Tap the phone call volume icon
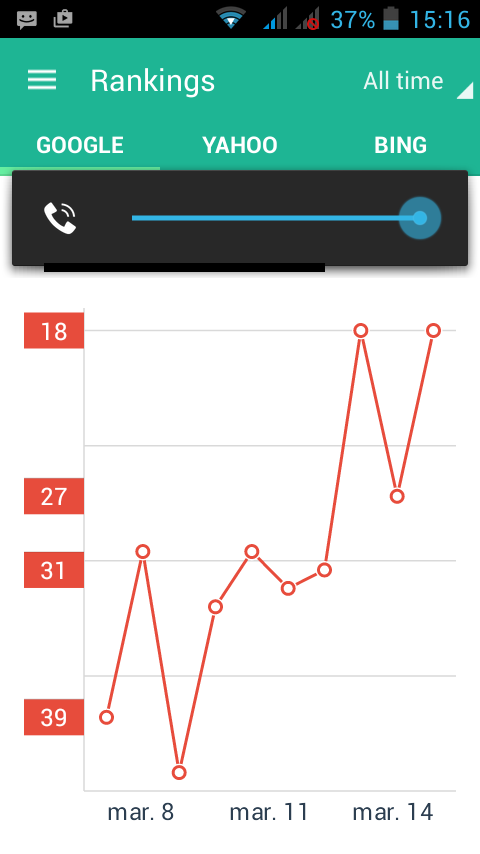The image size is (480, 854). click(60, 218)
